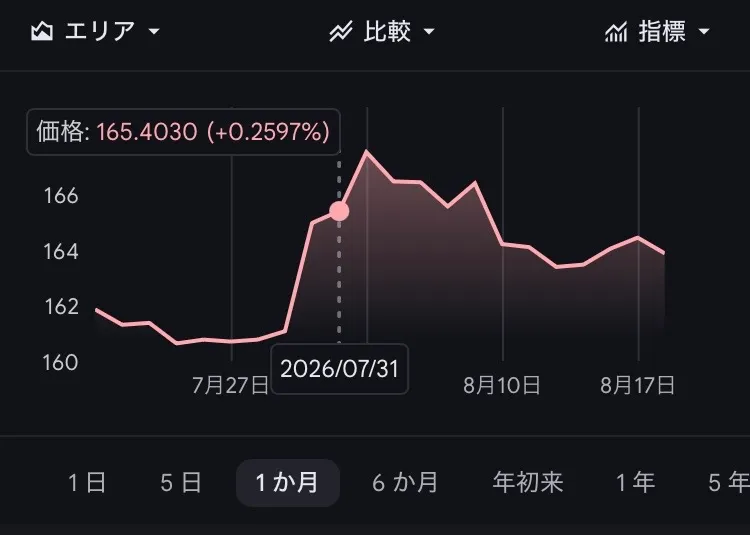Open the 指標 indicators dropdown
750x535 pixels.
point(657,32)
